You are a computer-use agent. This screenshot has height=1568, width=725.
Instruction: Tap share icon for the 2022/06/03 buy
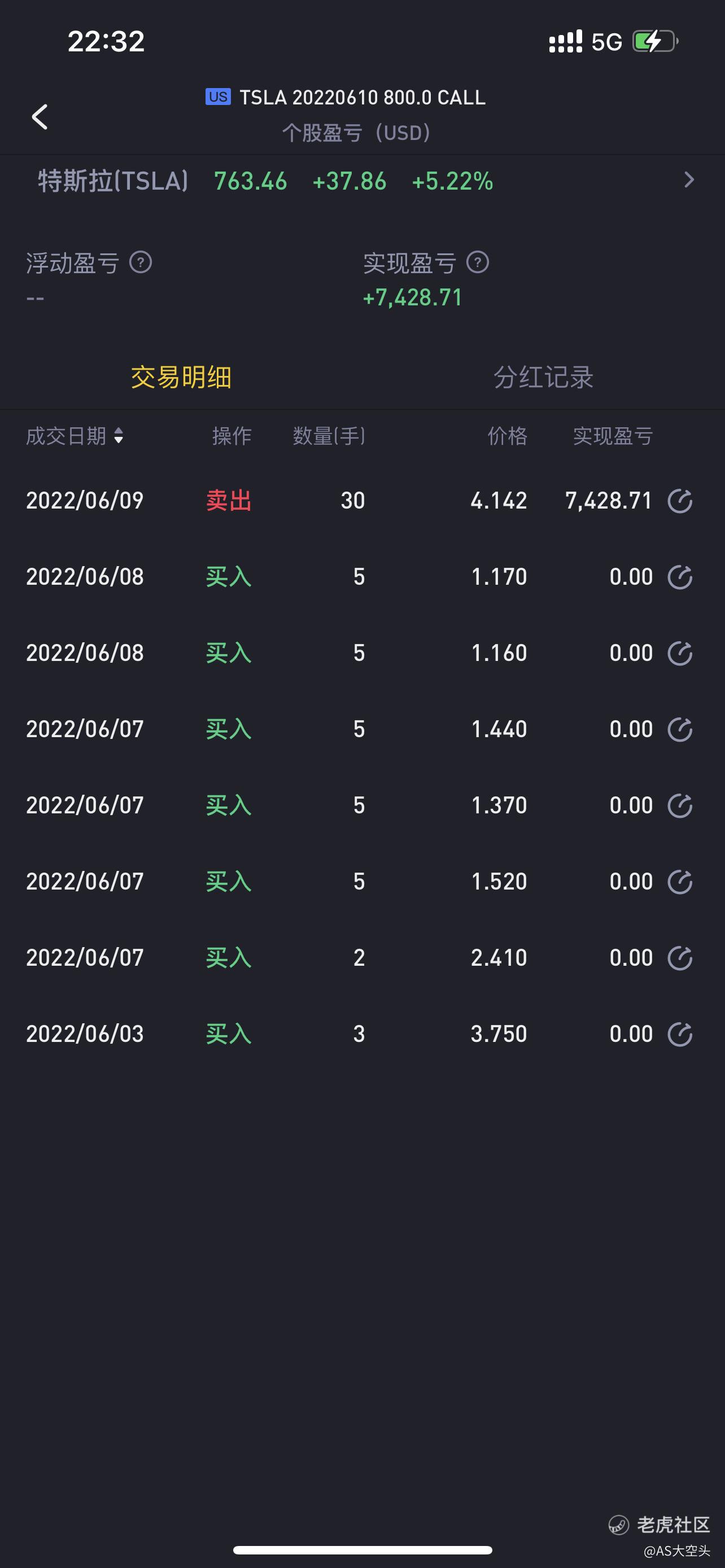680,1033
